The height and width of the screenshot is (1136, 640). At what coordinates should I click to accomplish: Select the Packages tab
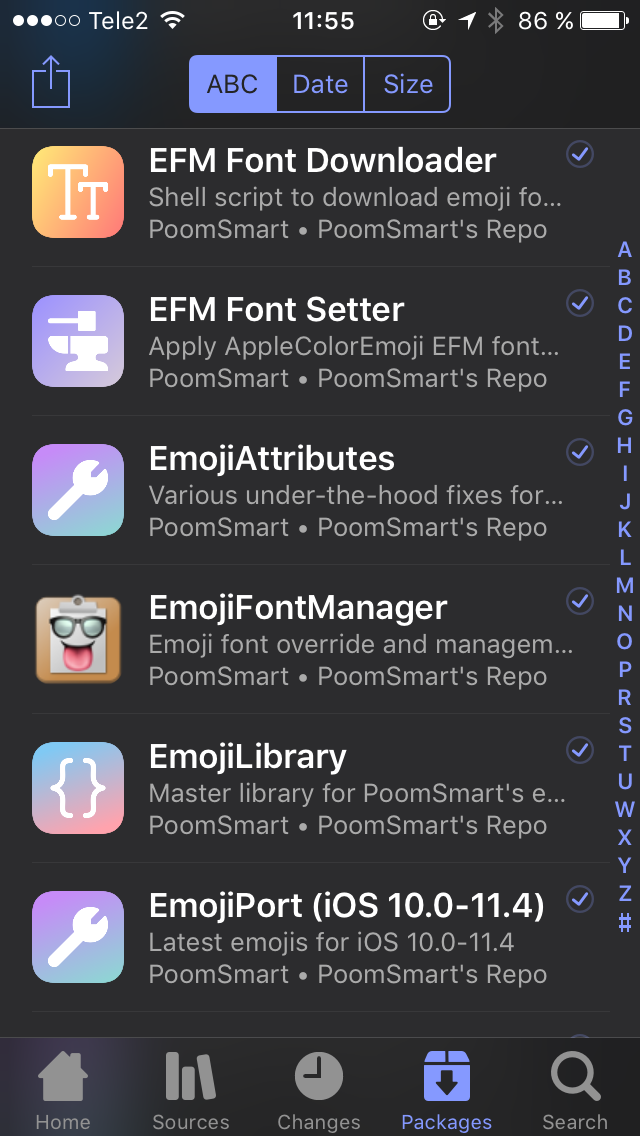pyautogui.click(x=446, y=1090)
